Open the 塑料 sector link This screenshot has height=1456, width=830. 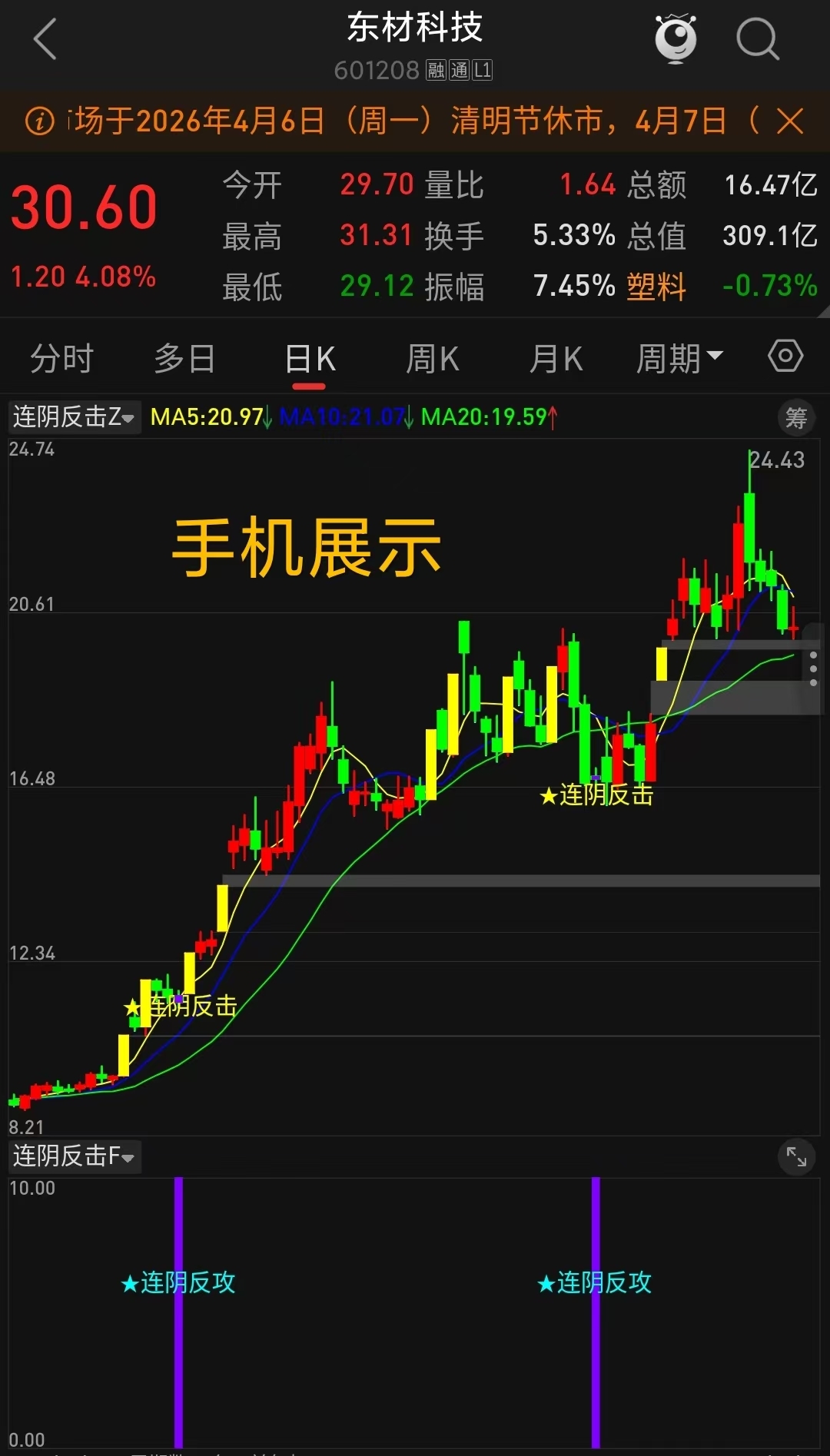(656, 286)
